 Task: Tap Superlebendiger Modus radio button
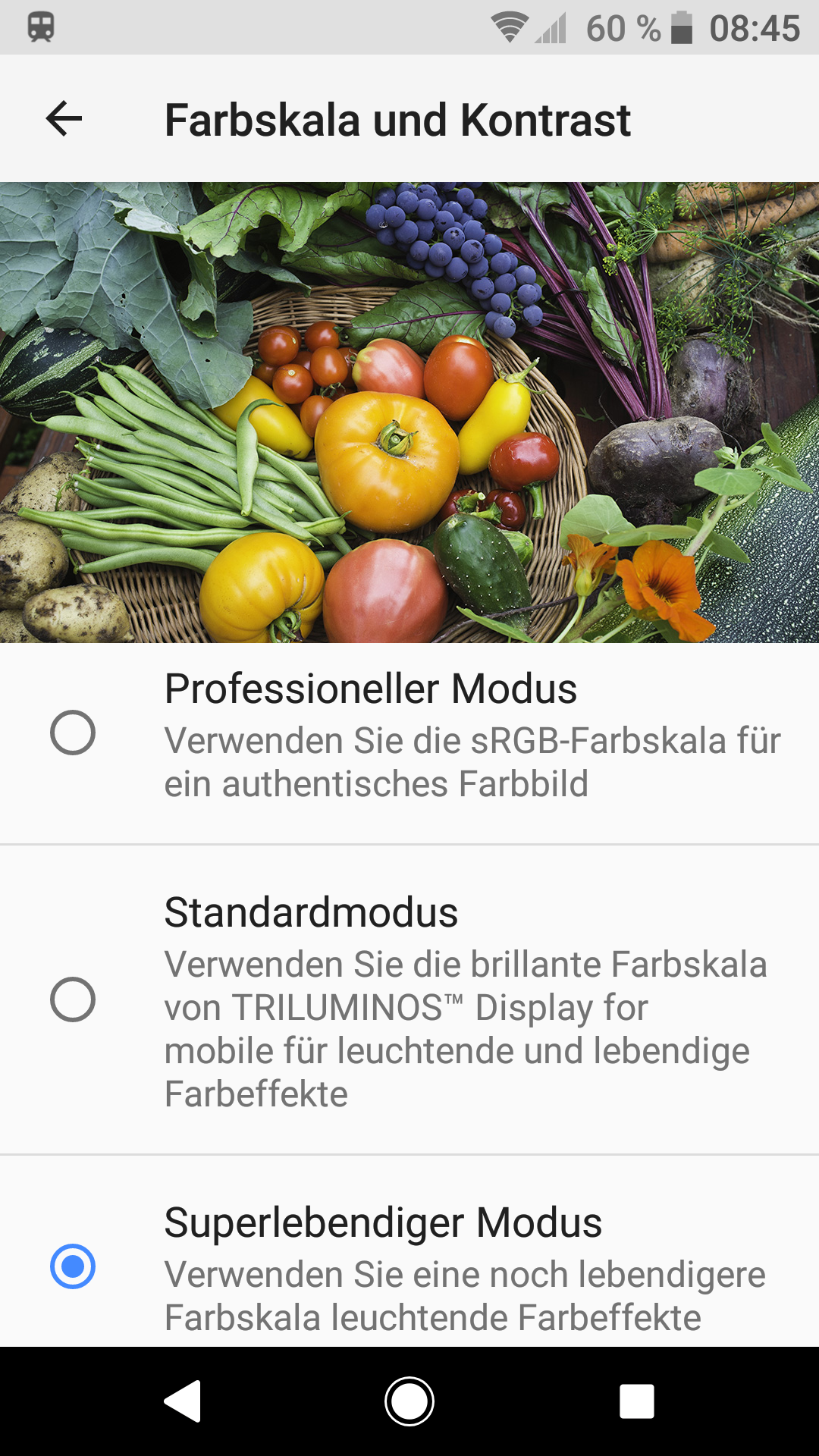[x=73, y=1266]
